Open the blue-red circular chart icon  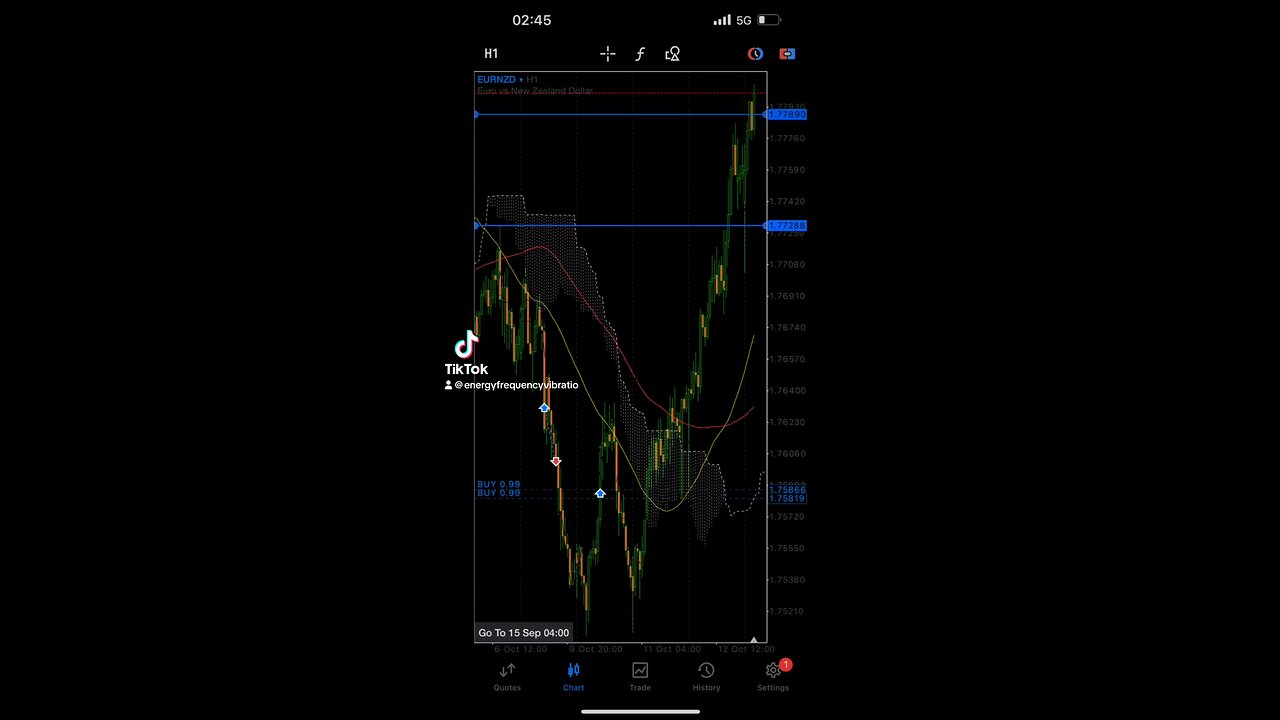pos(755,54)
